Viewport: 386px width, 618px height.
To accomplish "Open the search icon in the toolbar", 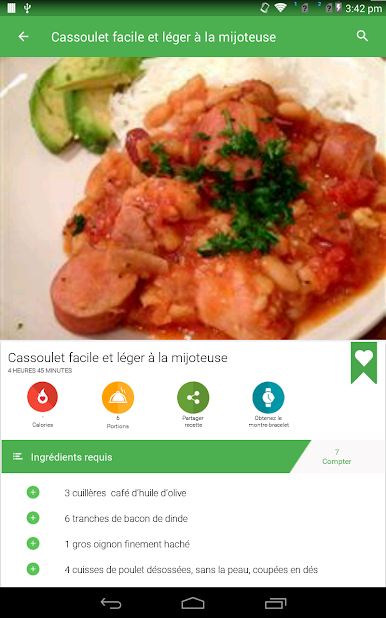I will pyautogui.click(x=362, y=36).
